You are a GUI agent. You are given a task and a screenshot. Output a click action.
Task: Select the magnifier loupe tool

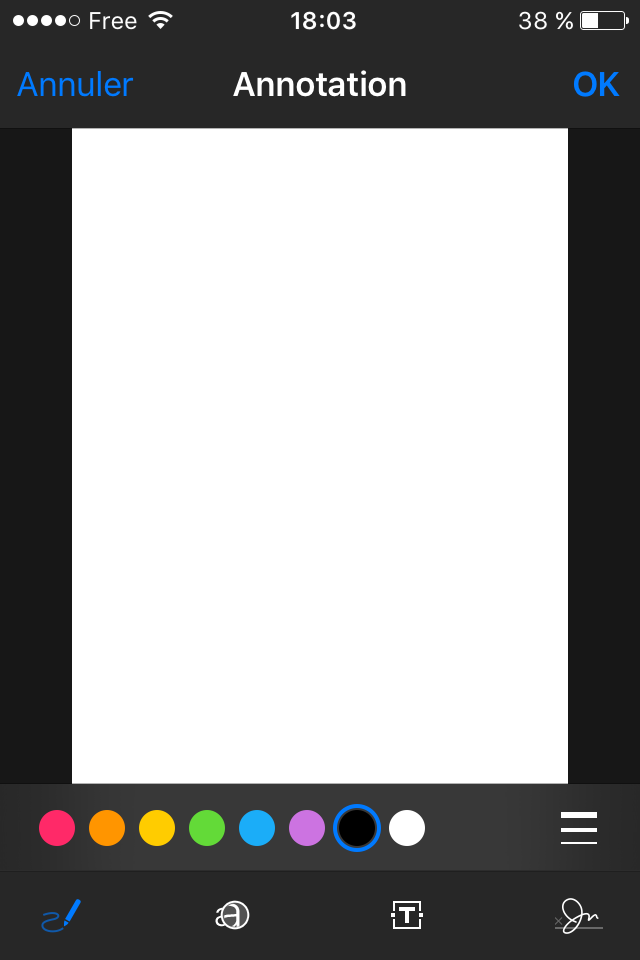[x=233, y=915]
